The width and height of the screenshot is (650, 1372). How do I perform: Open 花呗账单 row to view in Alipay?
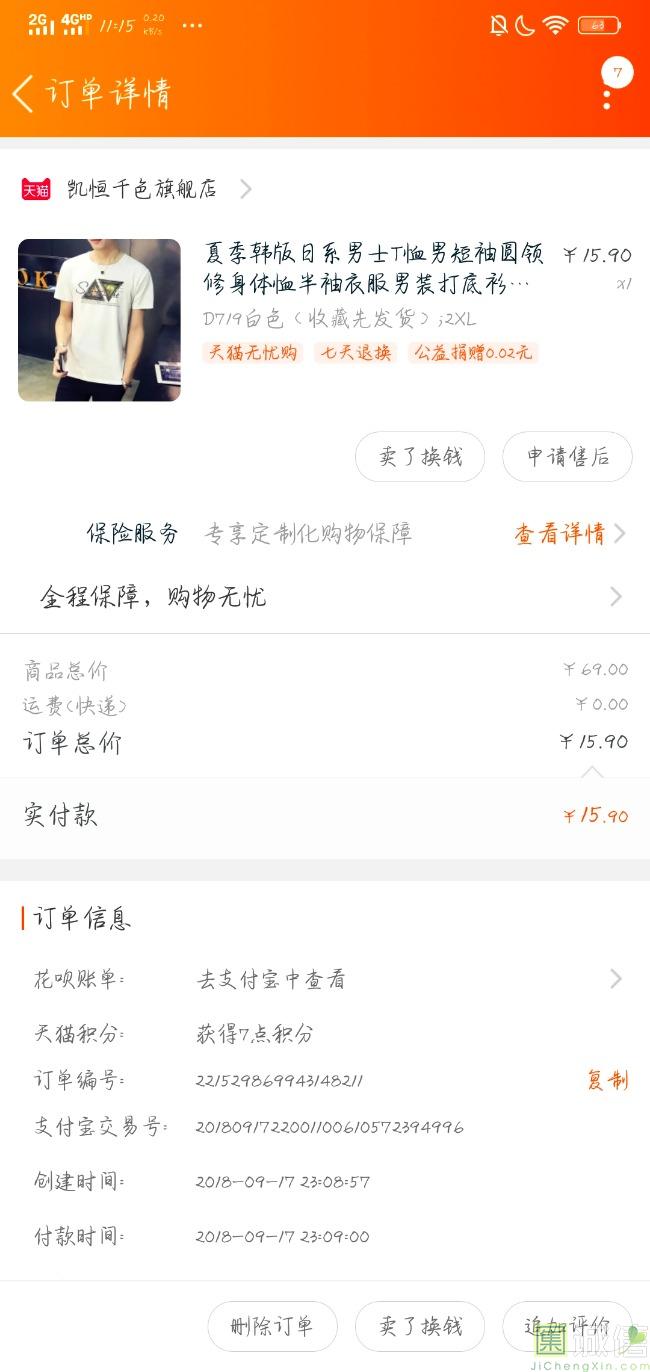click(x=325, y=979)
